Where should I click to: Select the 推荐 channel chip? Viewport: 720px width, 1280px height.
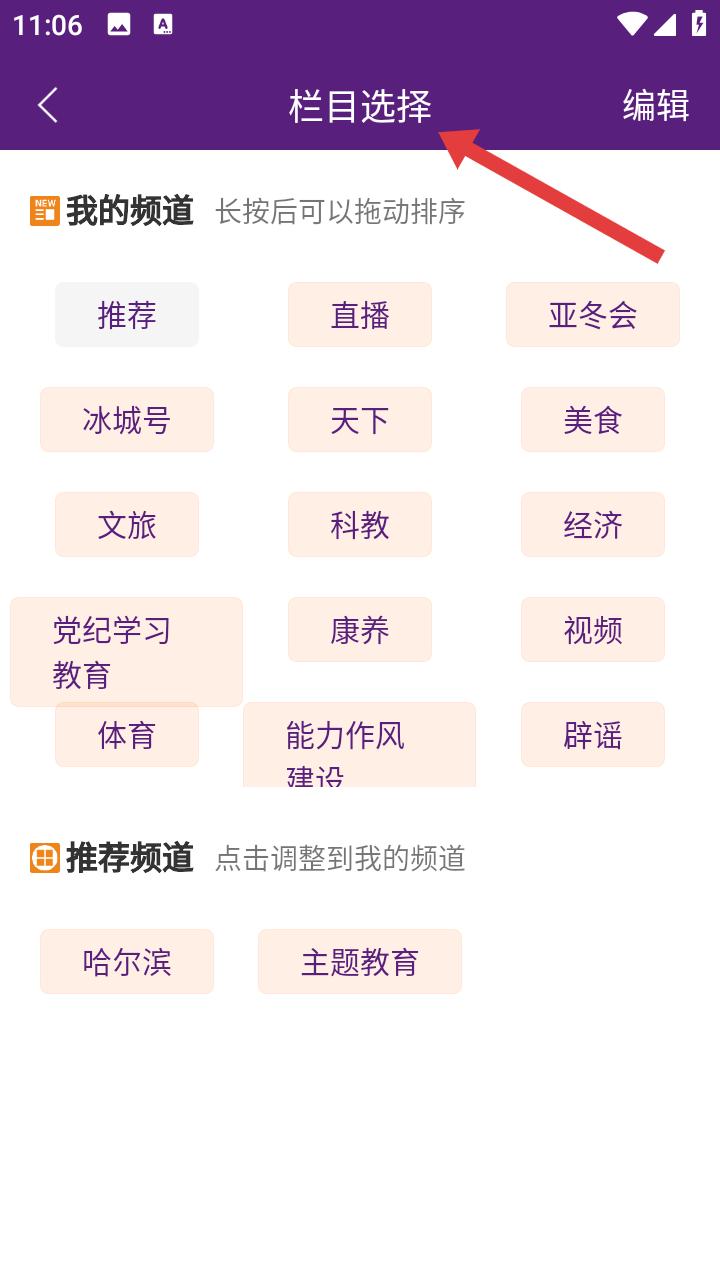(x=127, y=315)
